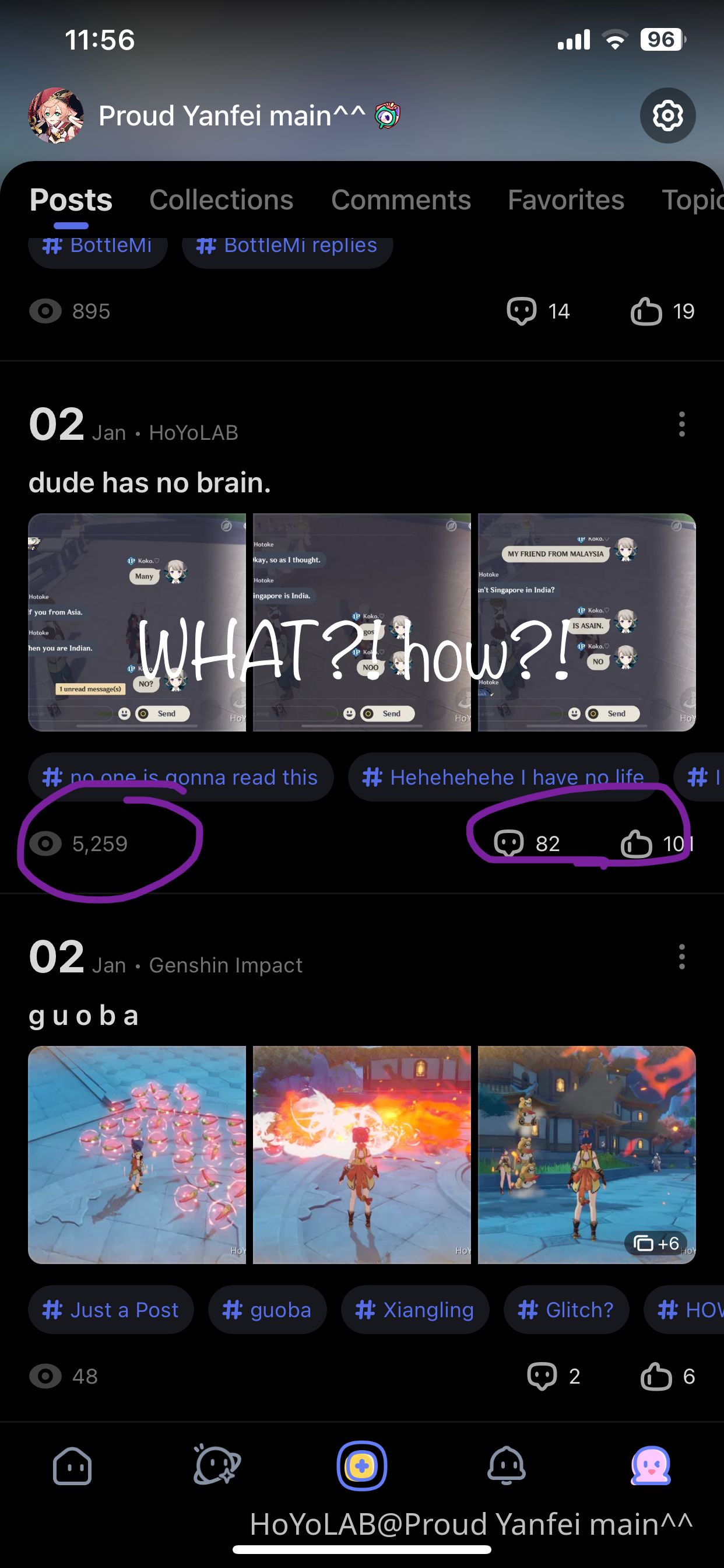Open profile settings gear
This screenshot has width=724, height=1568.
click(x=667, y=116)
